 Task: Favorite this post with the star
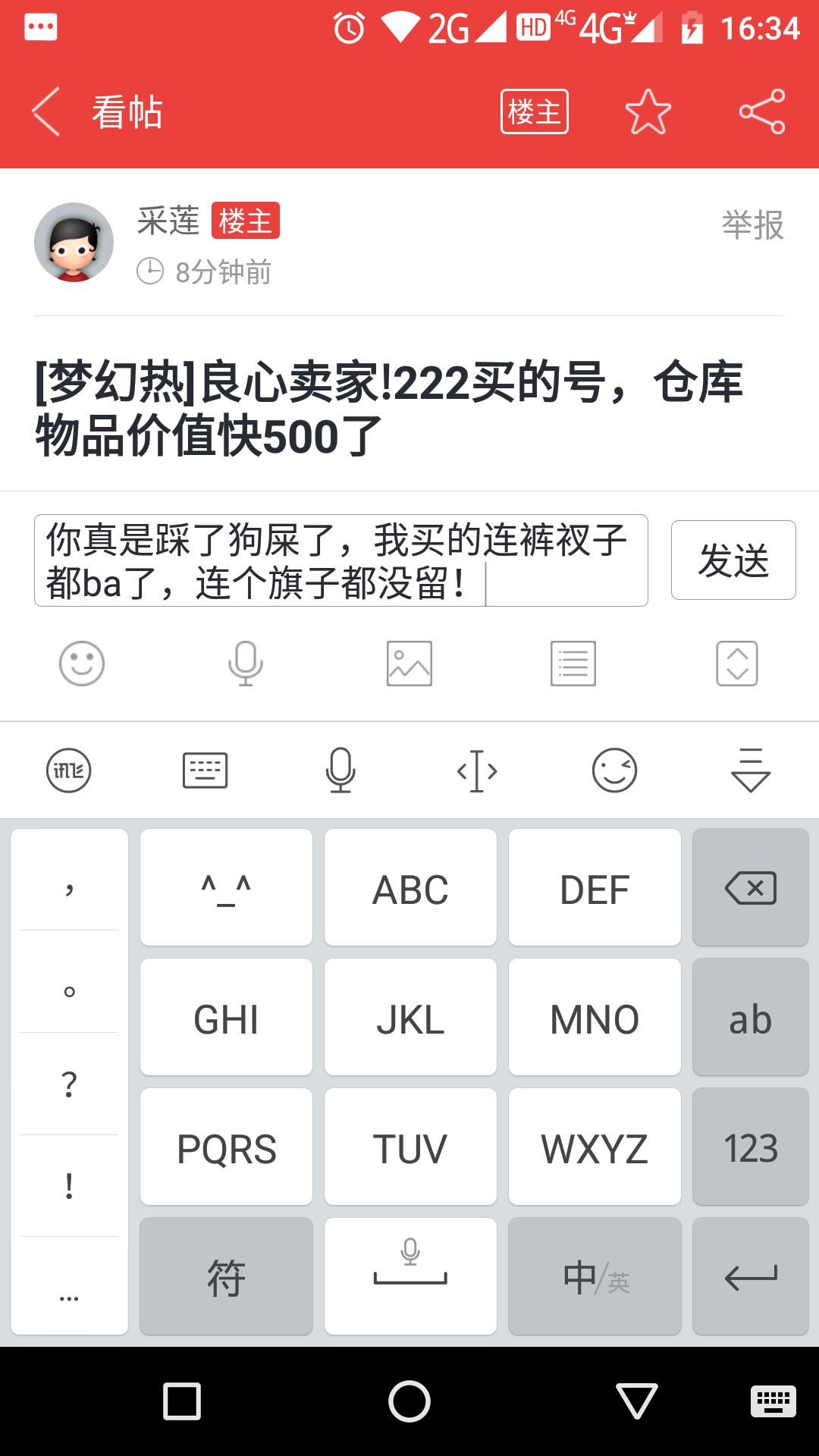coord(648,111)
